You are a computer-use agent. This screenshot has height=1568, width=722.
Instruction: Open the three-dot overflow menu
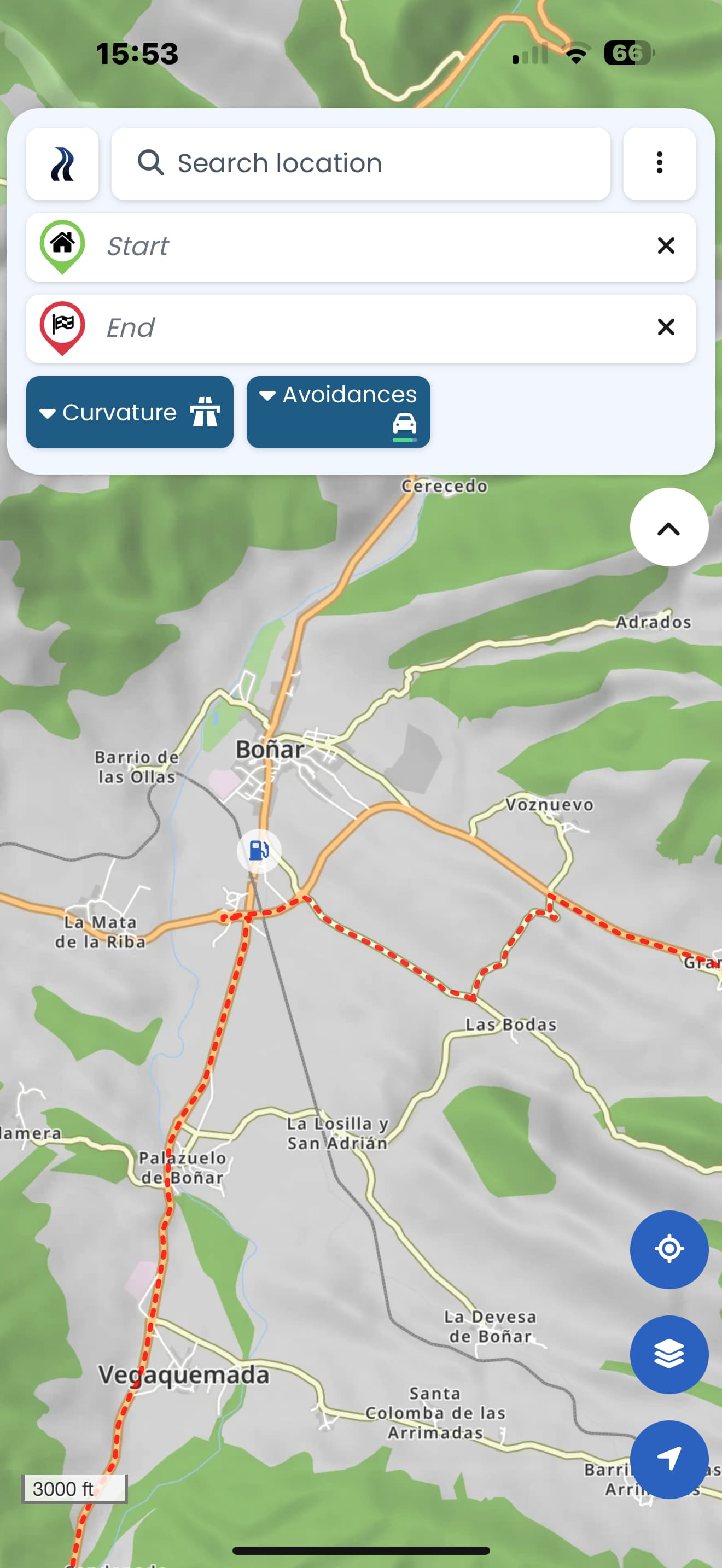[x=659, y=163]
